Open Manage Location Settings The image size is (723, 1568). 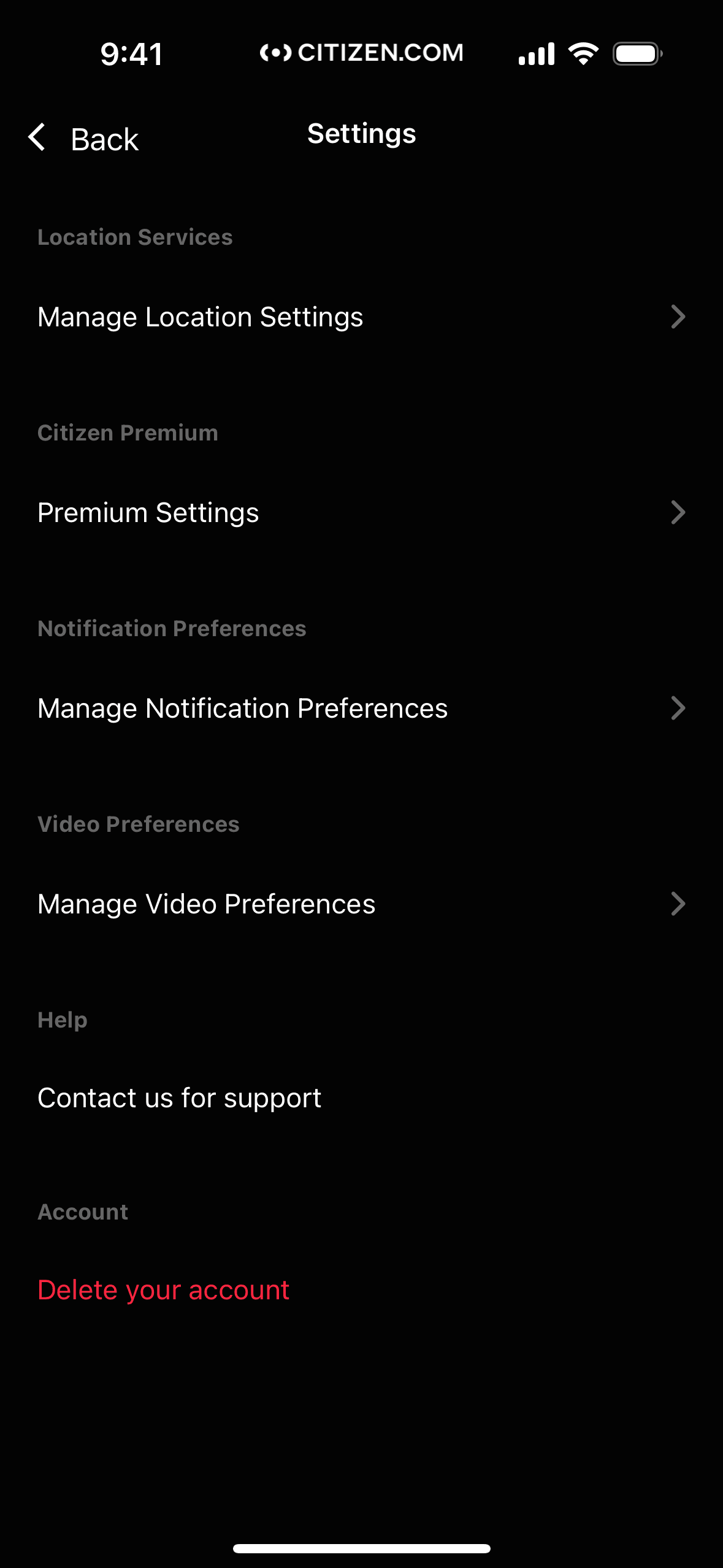click(361, 317)
